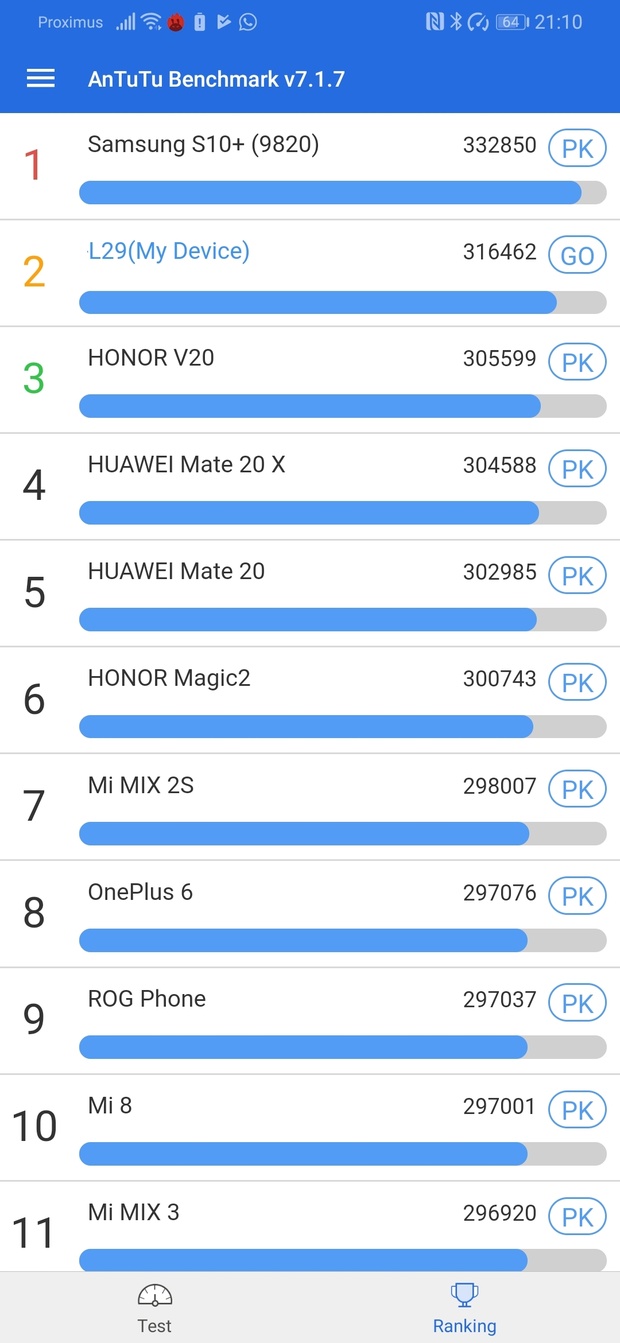Image resolution: width=620 pixels, height=1343 pixels.
Task: Compare against Mi MIX 2S with PK
Action: click(577, 790)
